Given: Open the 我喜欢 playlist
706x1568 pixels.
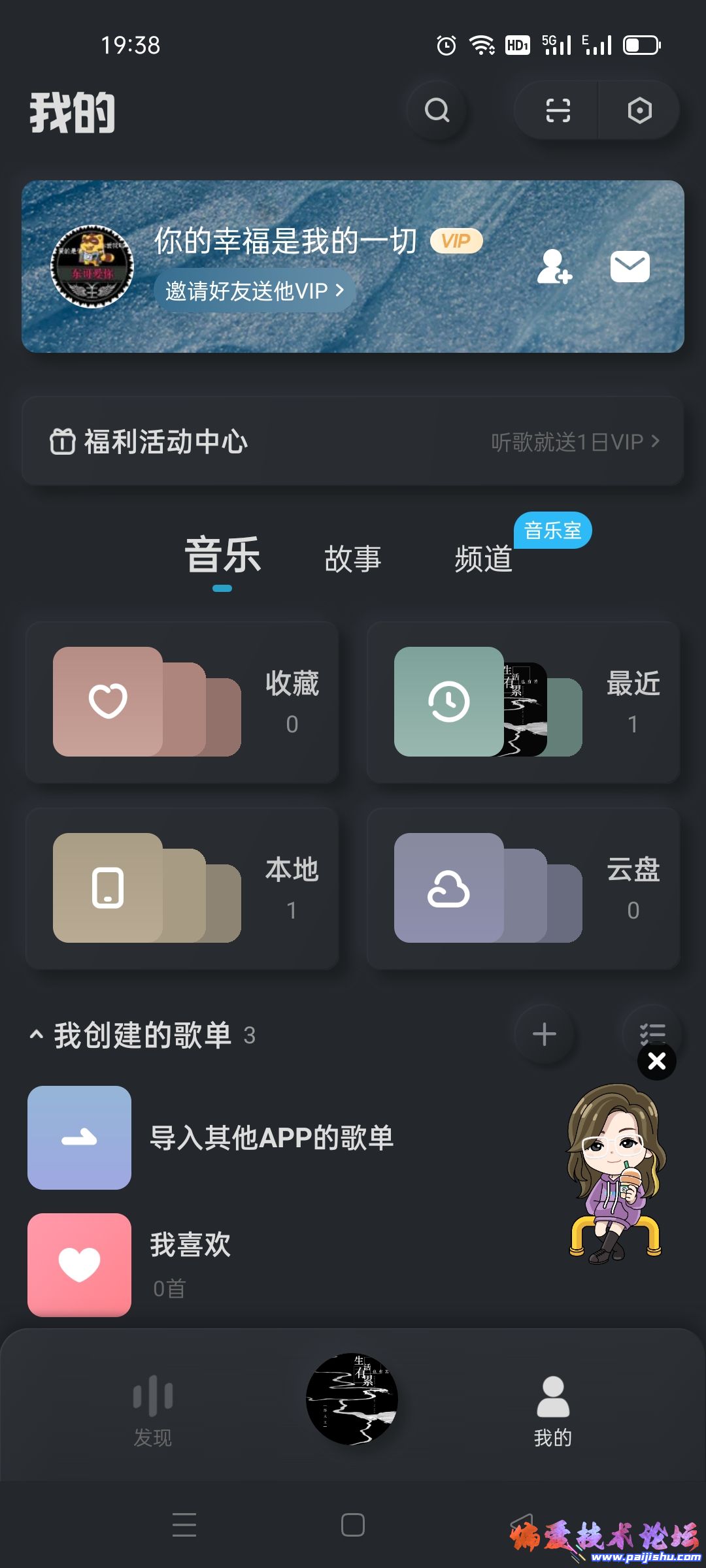Looking at the screenshot, I should [192, 1245].
